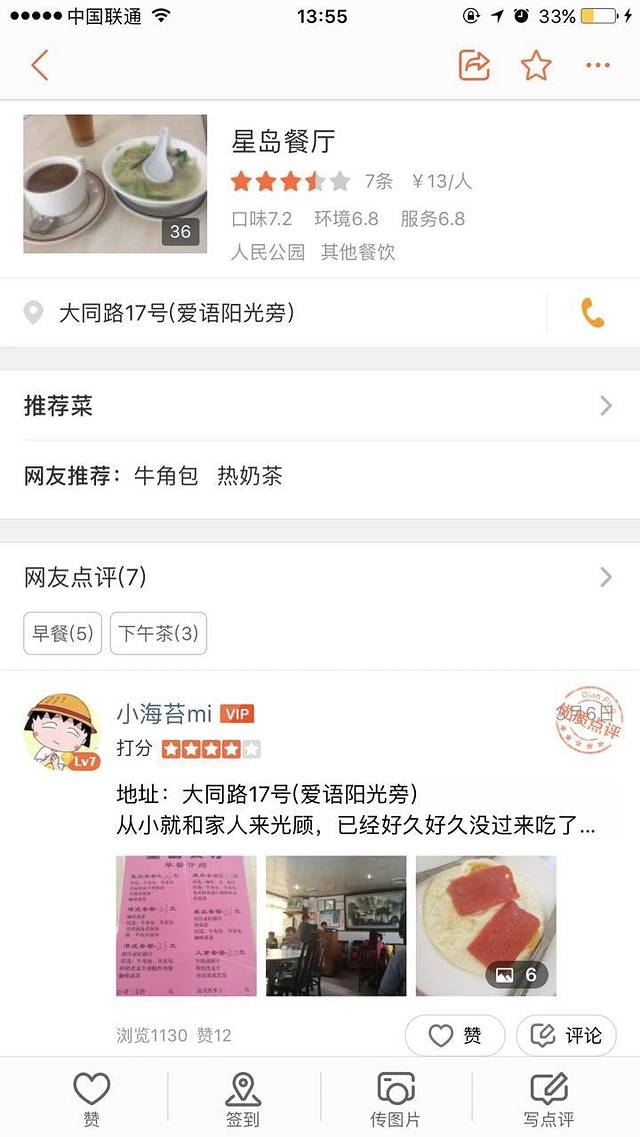Filter reviews by 早餐(5)
The width and height of the screenshot is (640, 1137).
62,634
